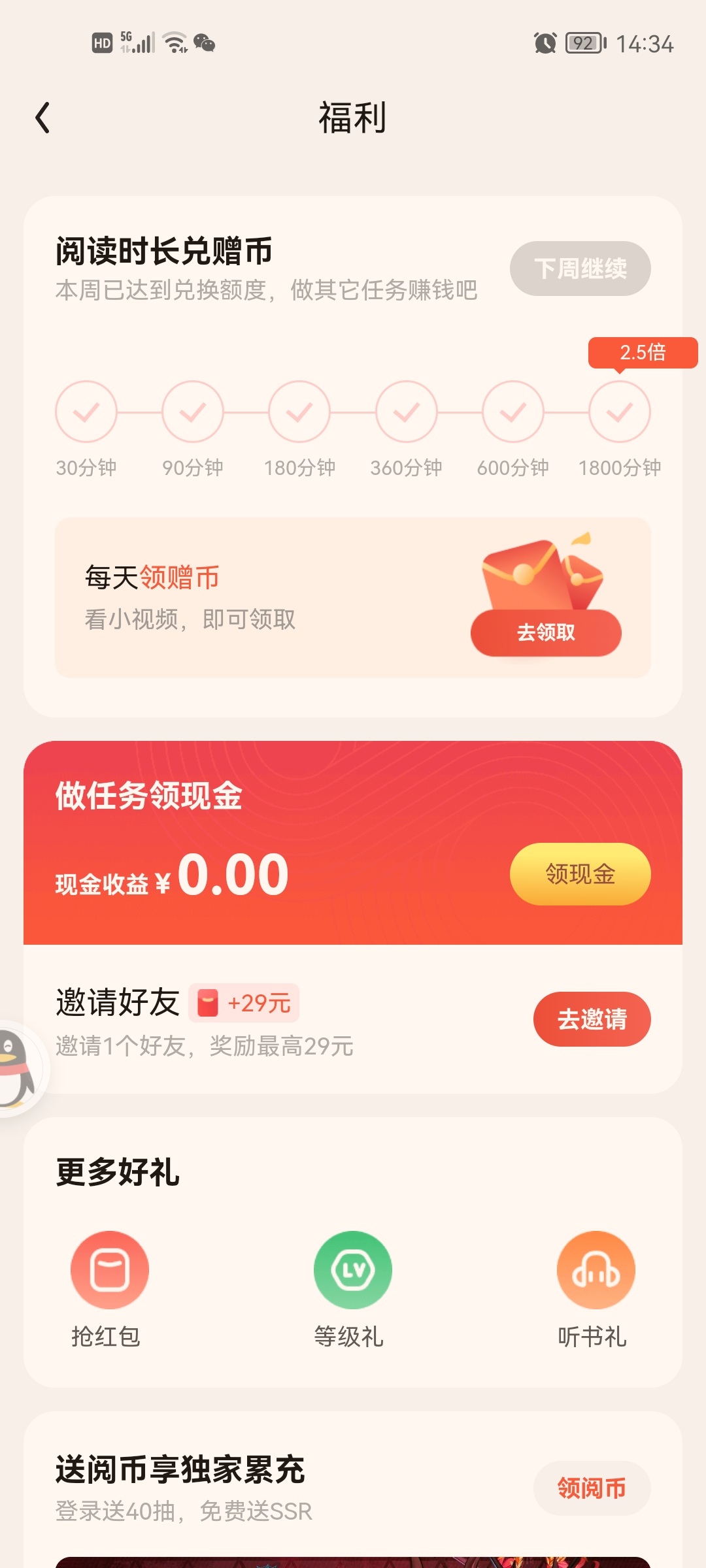The image size is (706, 1568).
Task: Tap 去领取 to claim daily coins
Action: click(x=546, y=632)
